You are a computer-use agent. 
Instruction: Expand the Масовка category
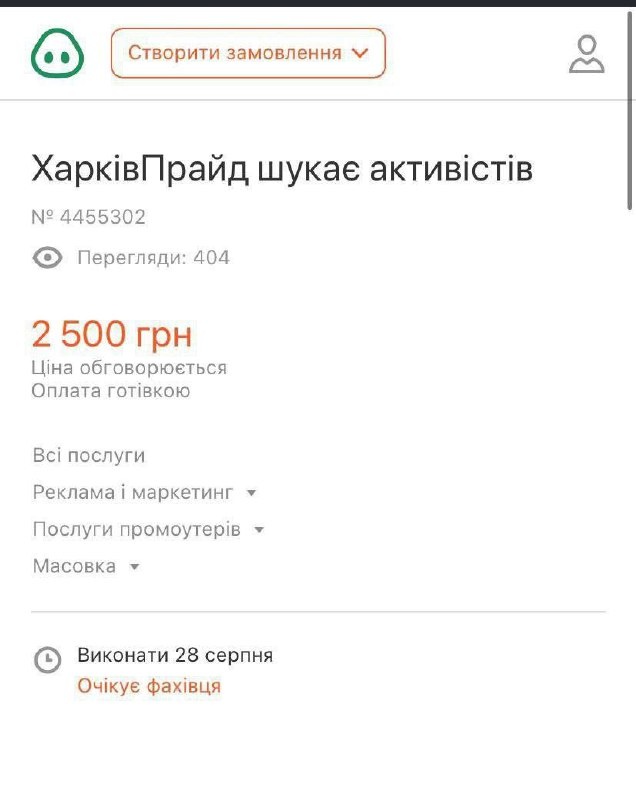coord(86,567)
